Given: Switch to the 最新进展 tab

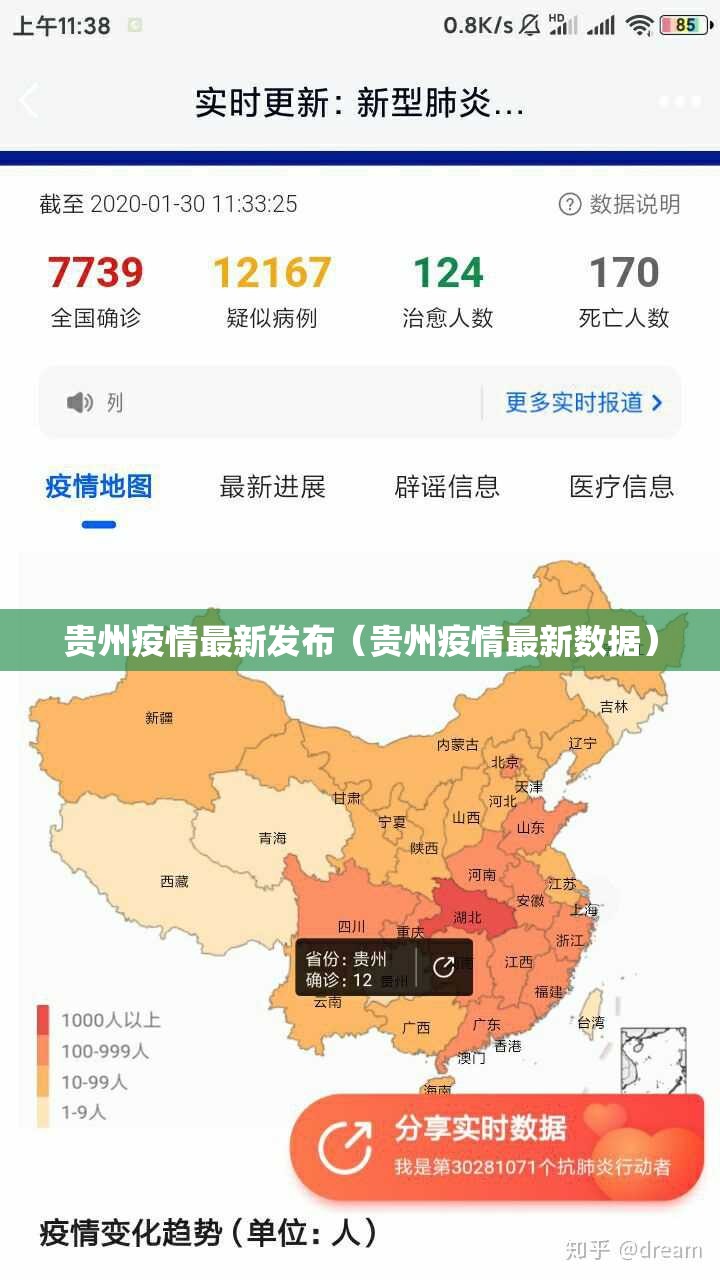Looking at the screenshot, I should (273, 487).
